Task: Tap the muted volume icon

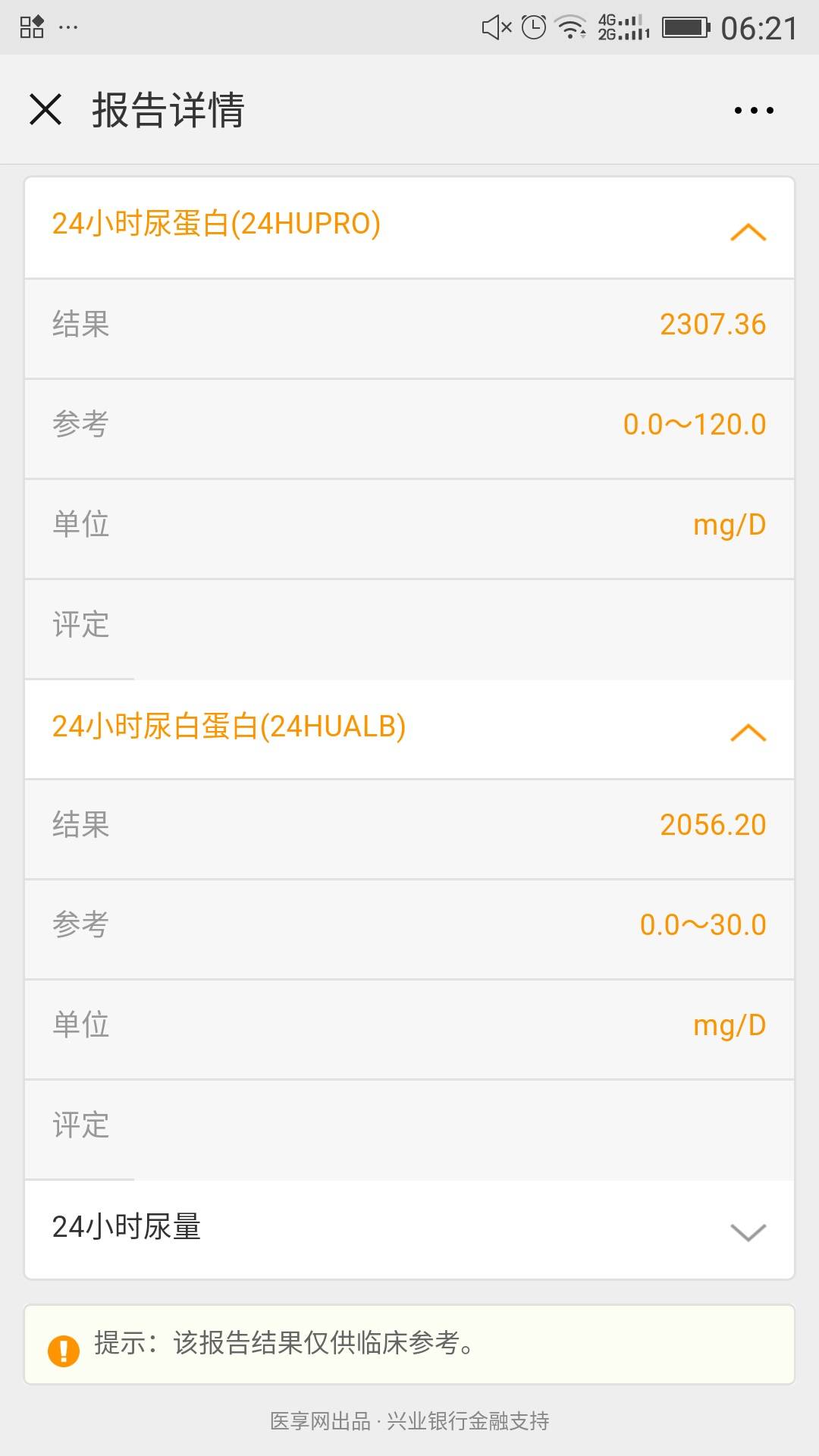Action: (x=494, y=24)
